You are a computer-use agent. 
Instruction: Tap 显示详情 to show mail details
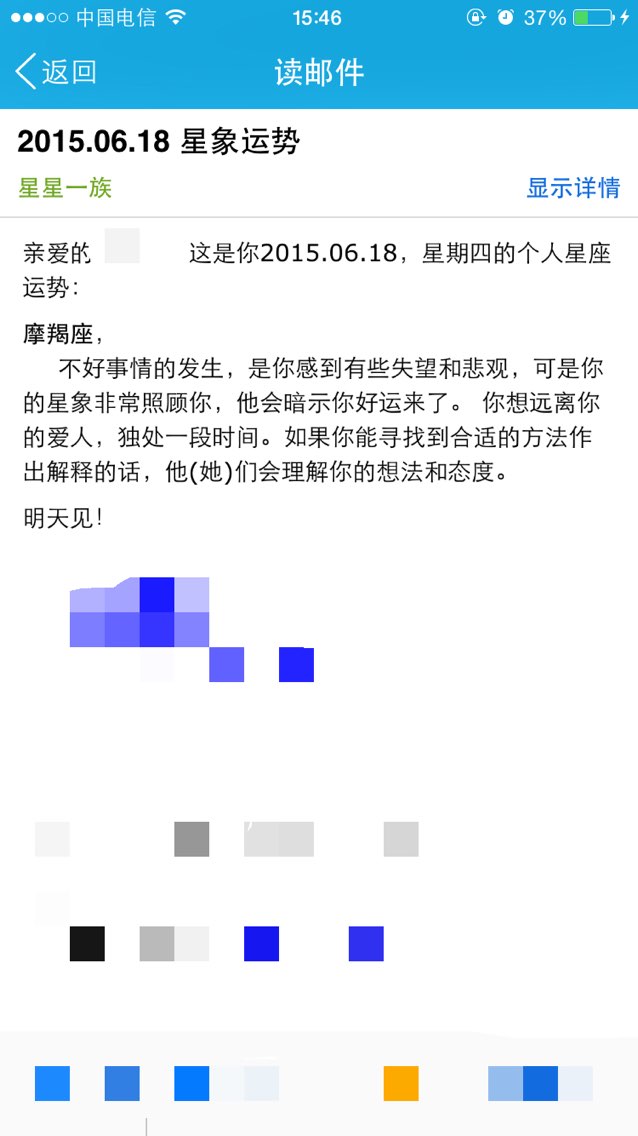[x=573, y=188]
